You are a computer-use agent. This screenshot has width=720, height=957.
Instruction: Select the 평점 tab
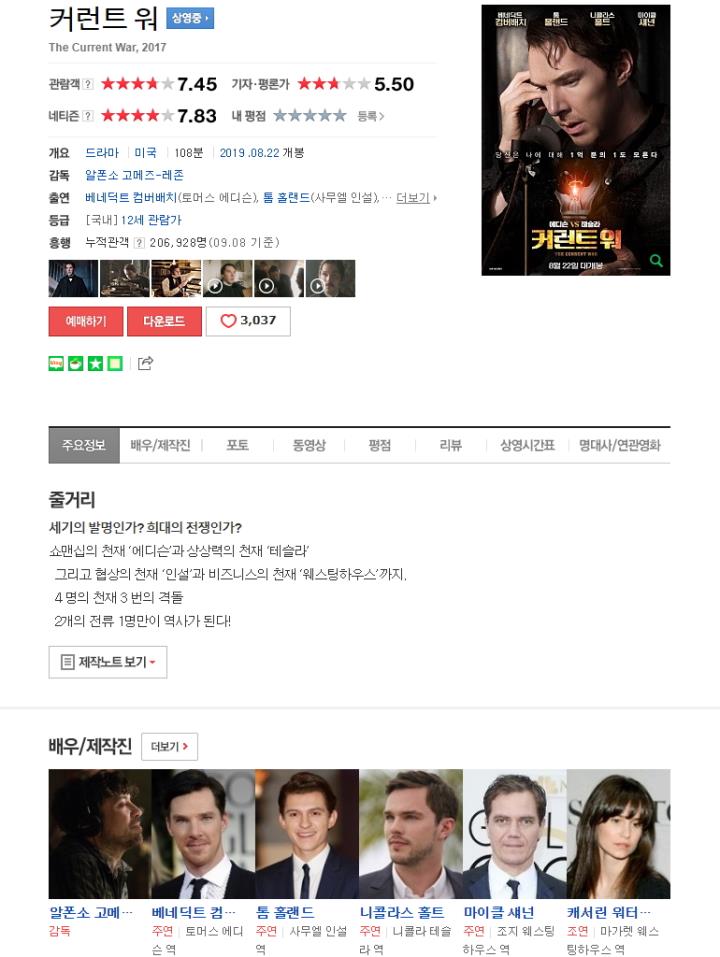coord(380,445)
